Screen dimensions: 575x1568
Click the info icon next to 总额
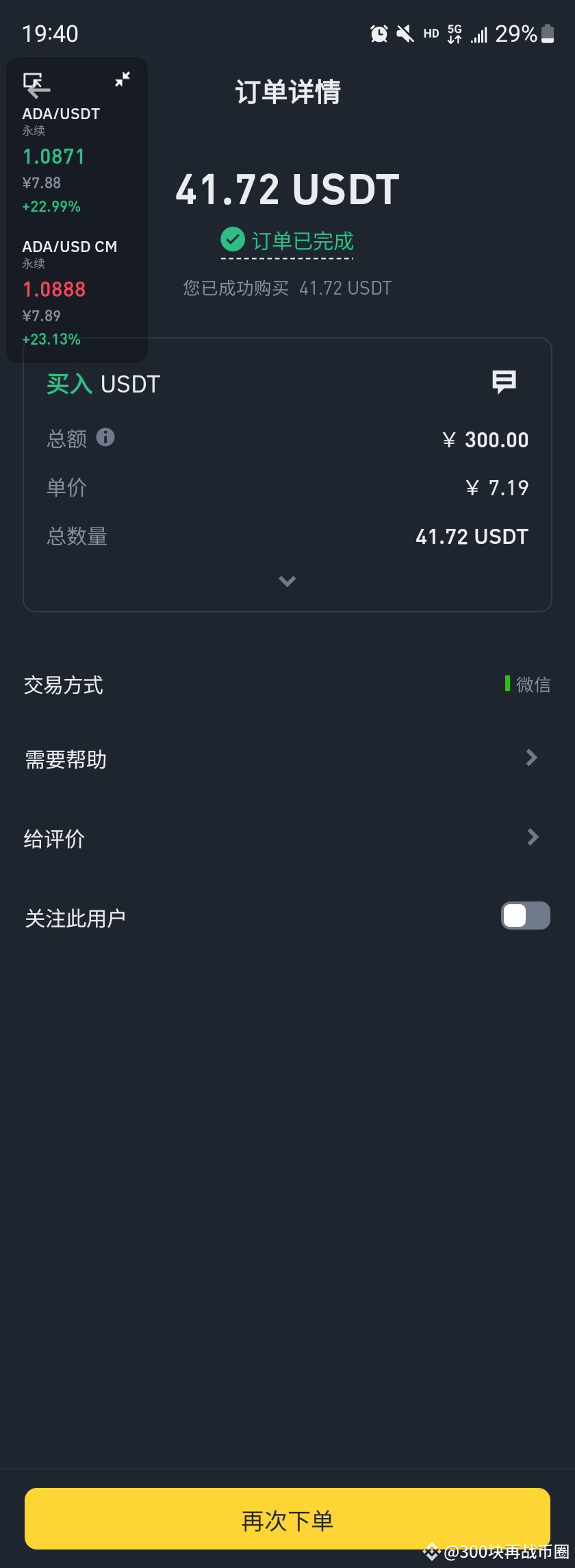pyautogui.click(x=105, y=438)
